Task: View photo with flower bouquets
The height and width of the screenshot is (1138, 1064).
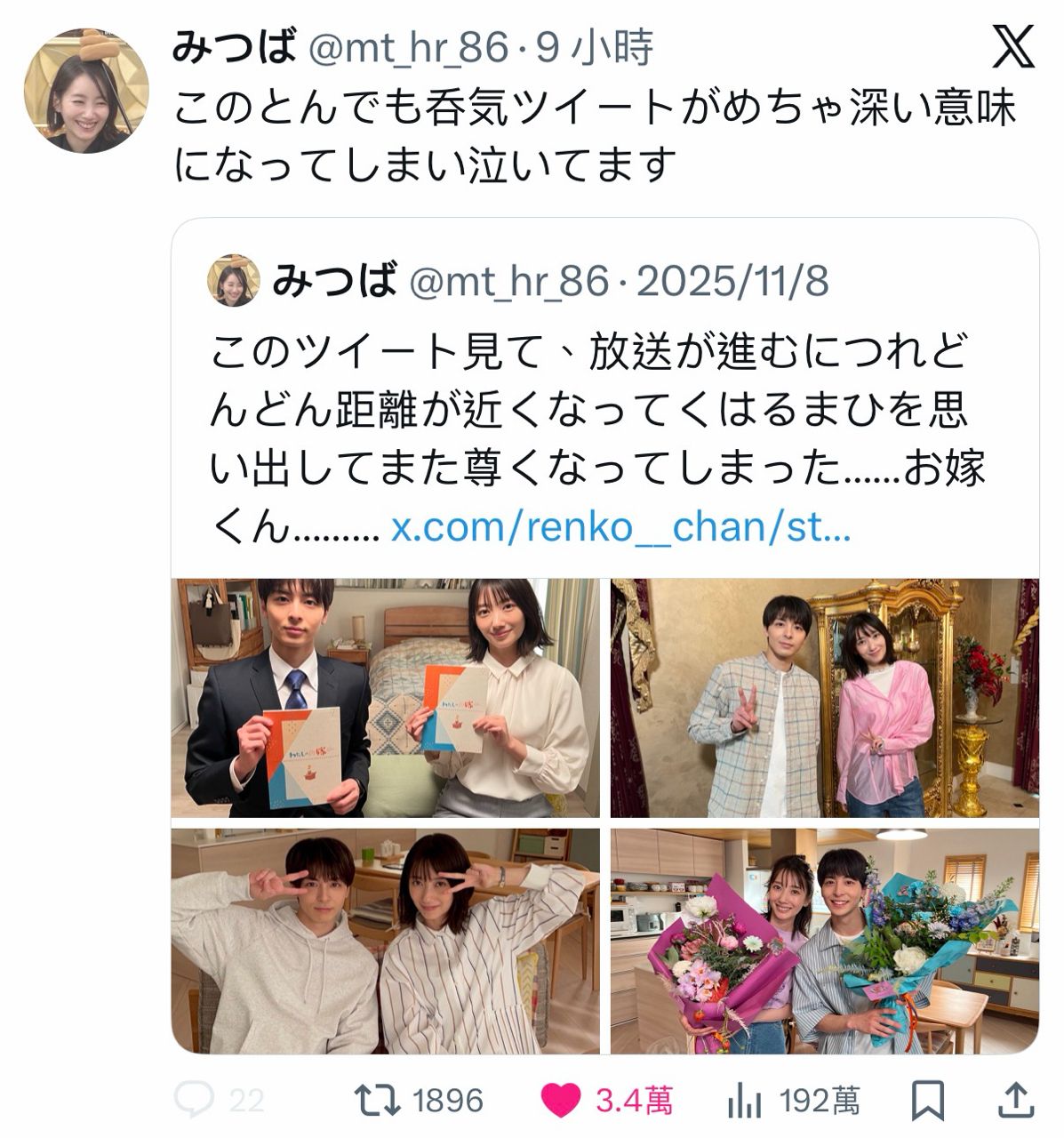Action: (x=824, y=941)
